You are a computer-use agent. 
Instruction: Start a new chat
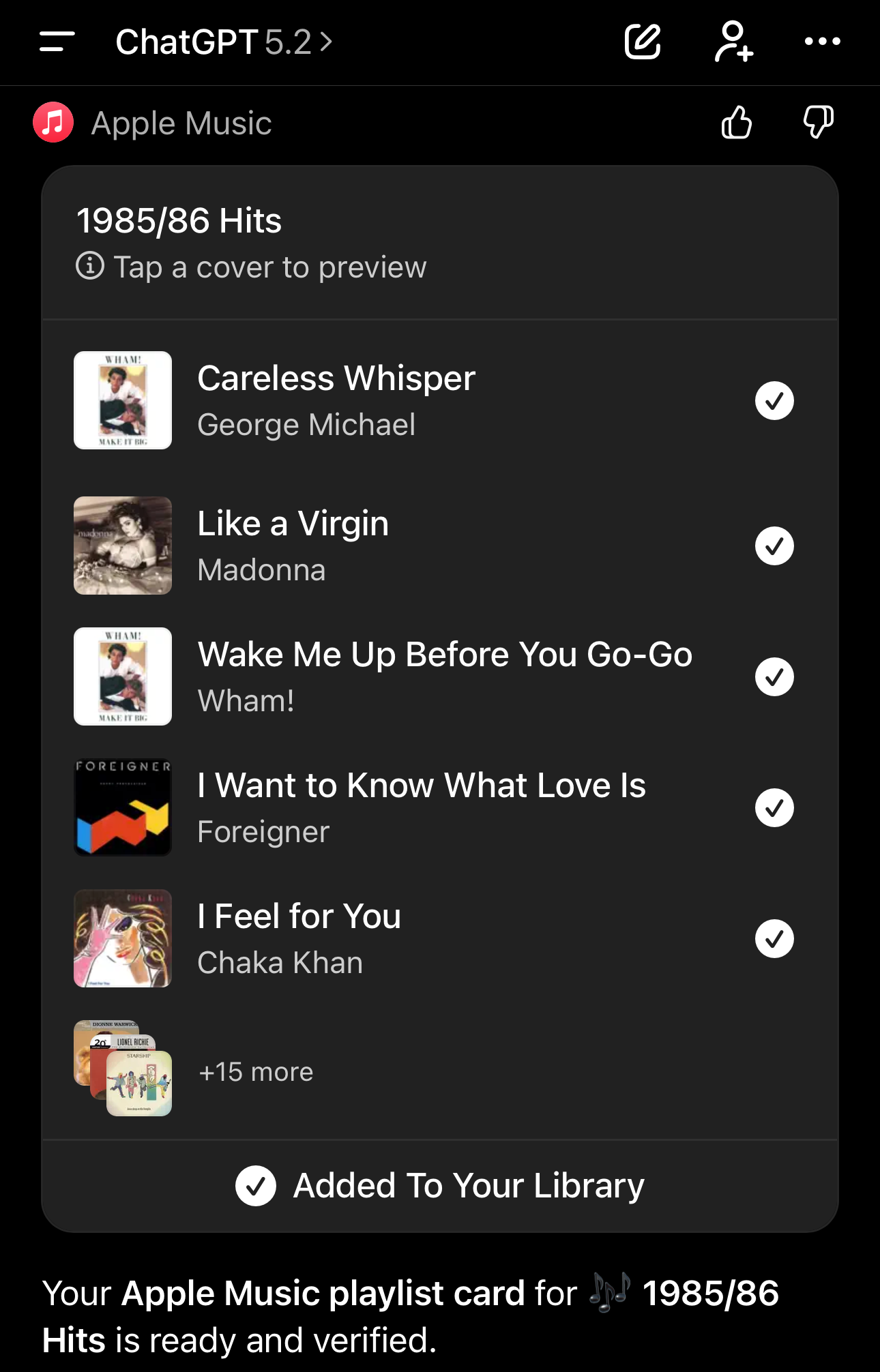point(643,42)
